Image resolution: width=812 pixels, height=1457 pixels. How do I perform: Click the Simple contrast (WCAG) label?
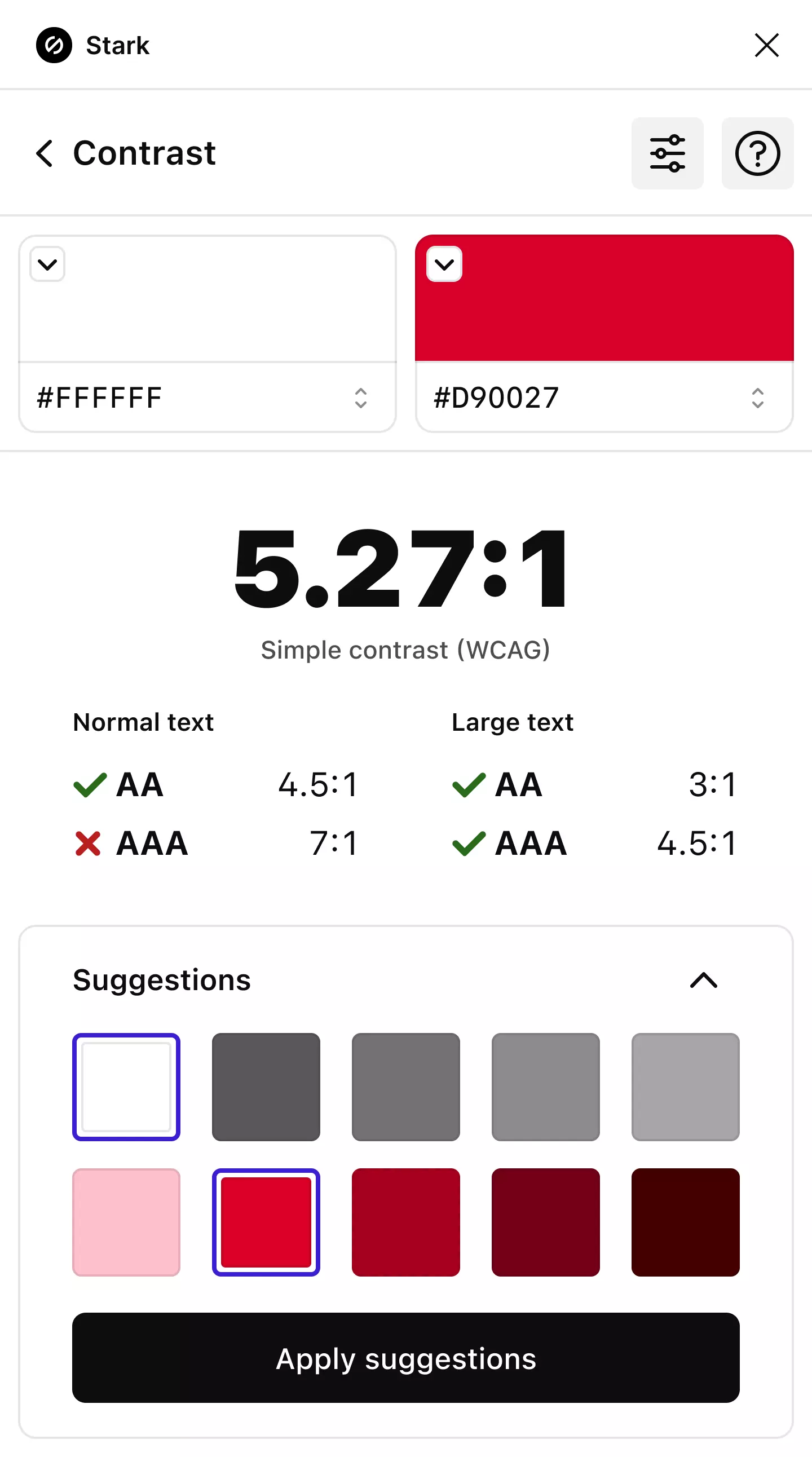pyautogui.click(x=405, y=650)
